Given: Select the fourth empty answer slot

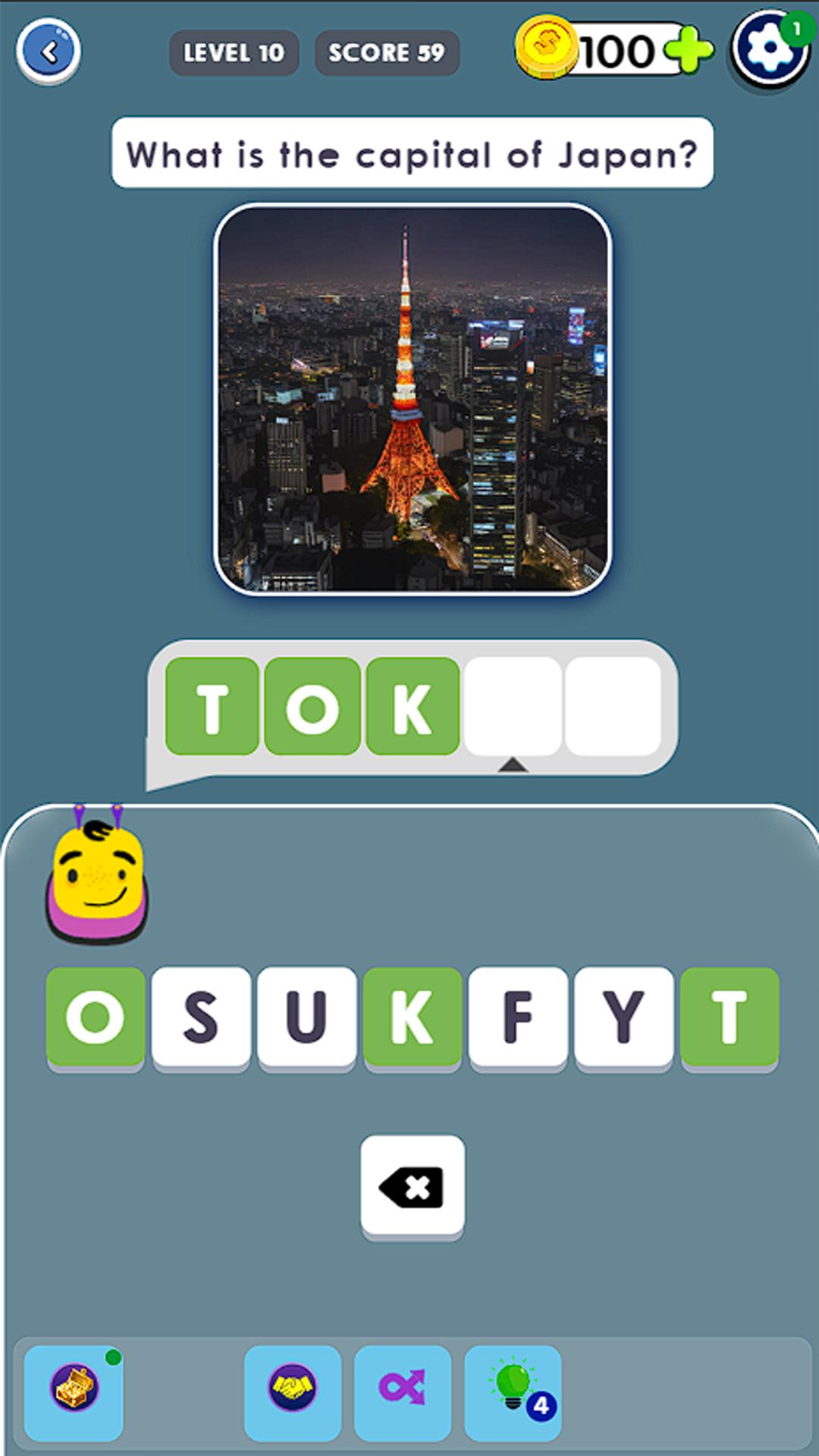Looking at the screenshot, I should [x=513, y=707].
